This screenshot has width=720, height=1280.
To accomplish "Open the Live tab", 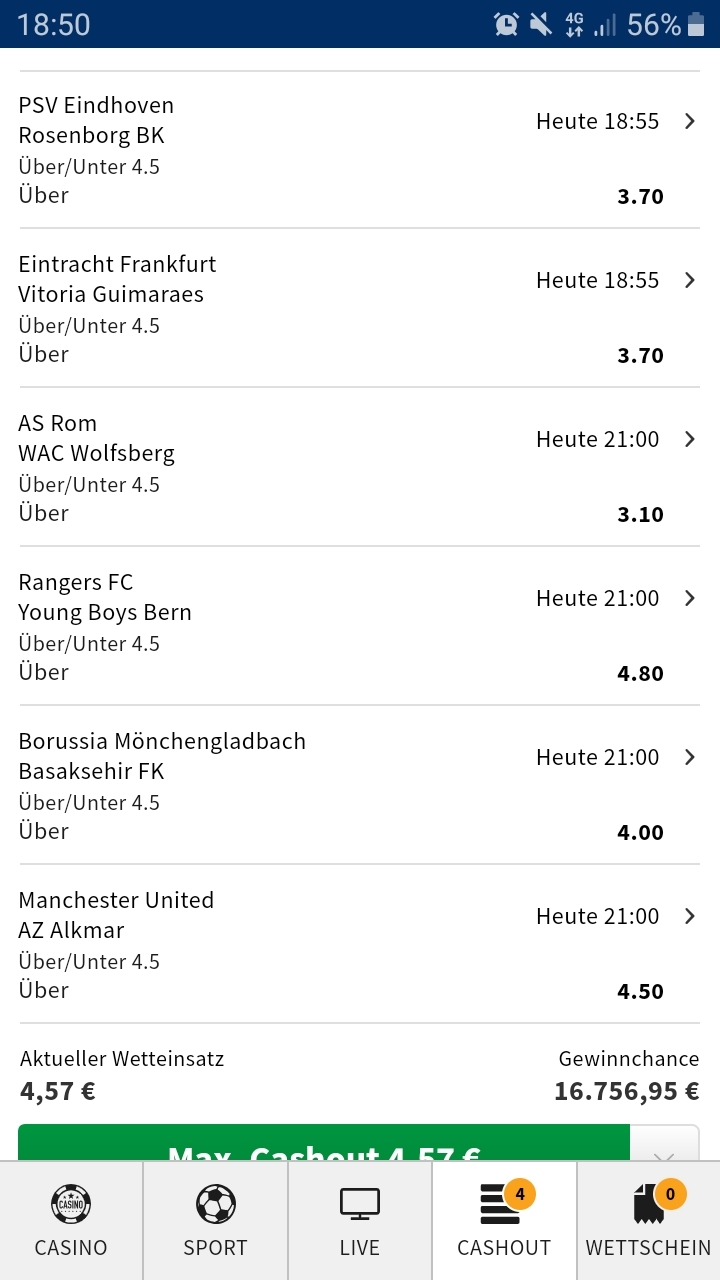I will [x=360, y=1221].
